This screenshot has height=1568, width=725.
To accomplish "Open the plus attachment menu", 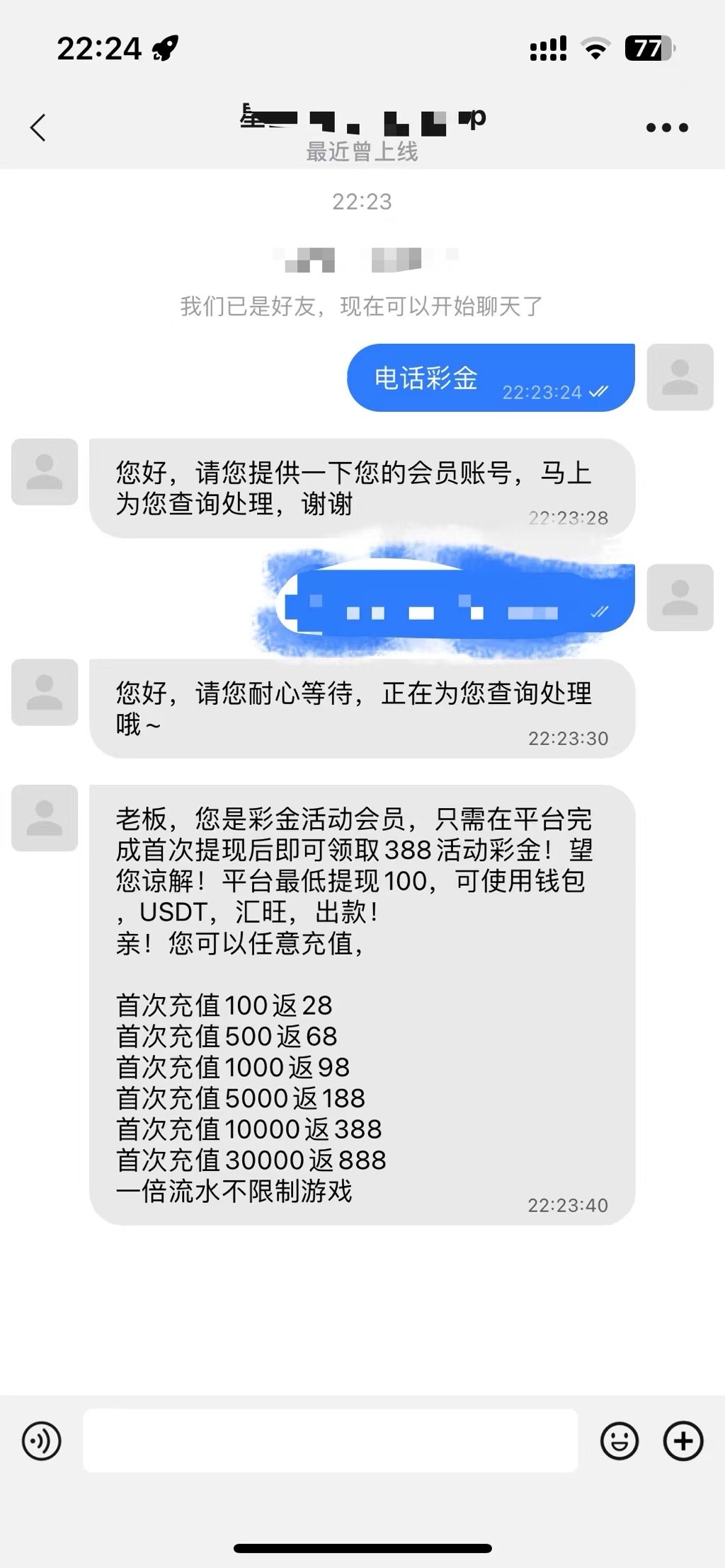I will coord(683,1441).
